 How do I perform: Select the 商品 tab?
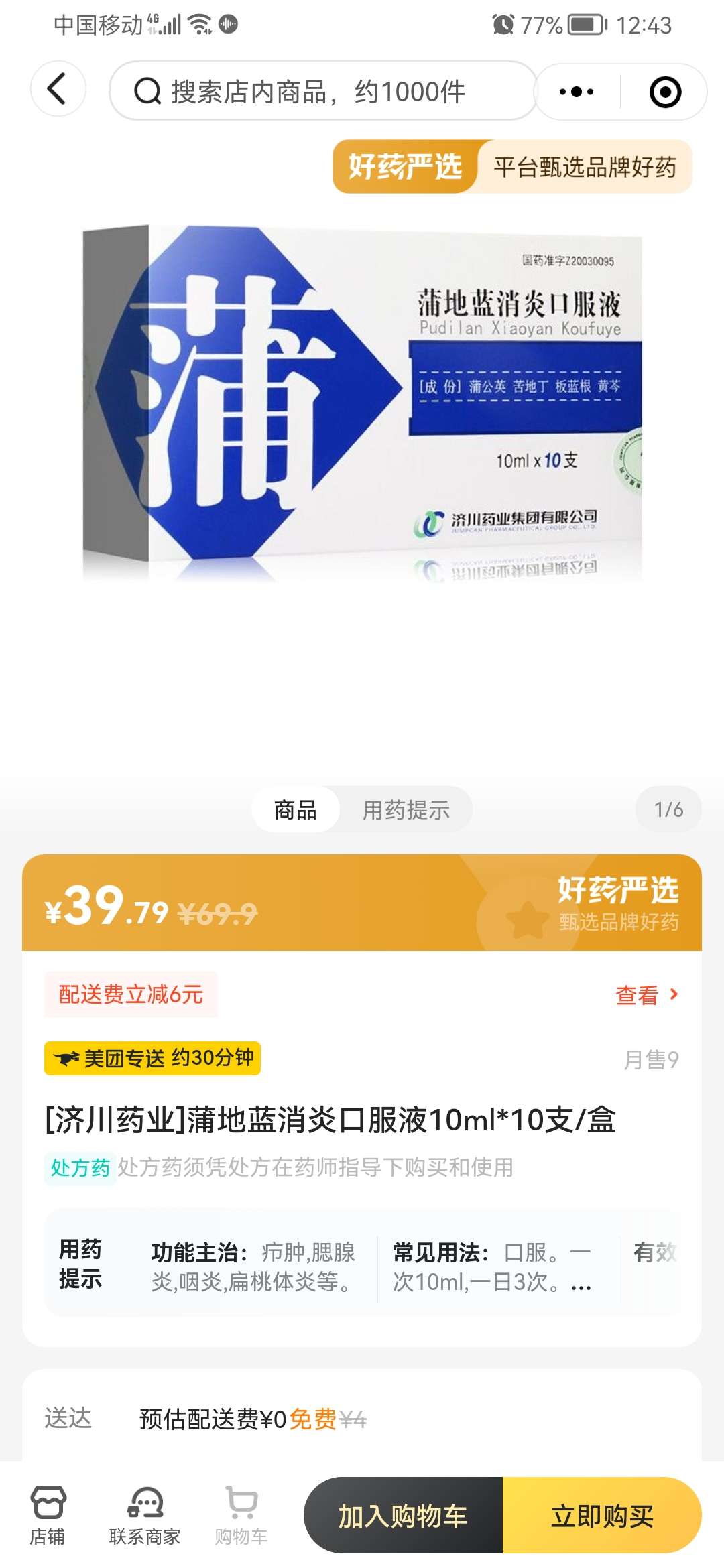tap(295, 809)
